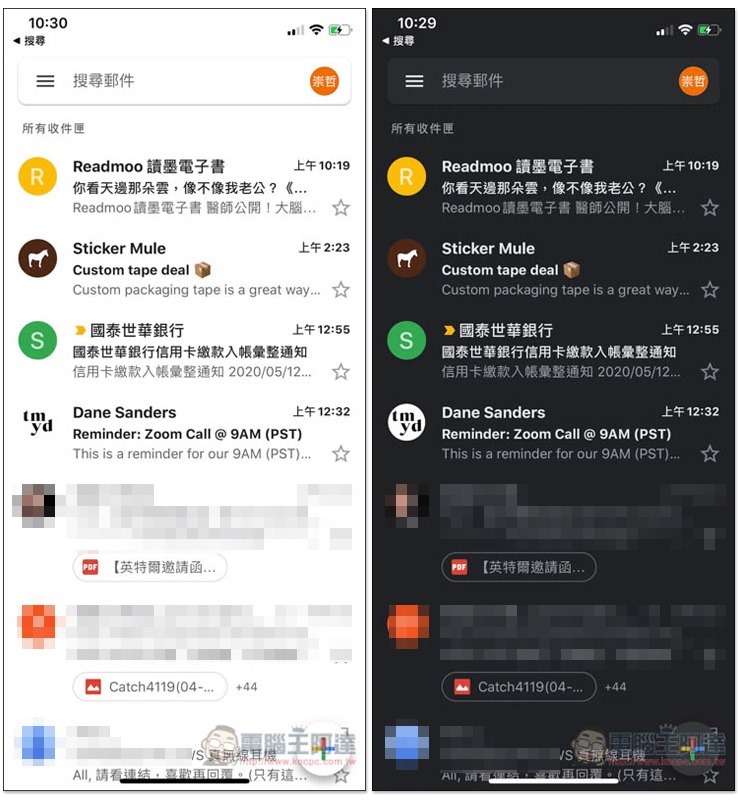This screenshot has width=738, height=800.
Task: Open the orange account avatar in the light theme
Action: (x=325, y=82)
